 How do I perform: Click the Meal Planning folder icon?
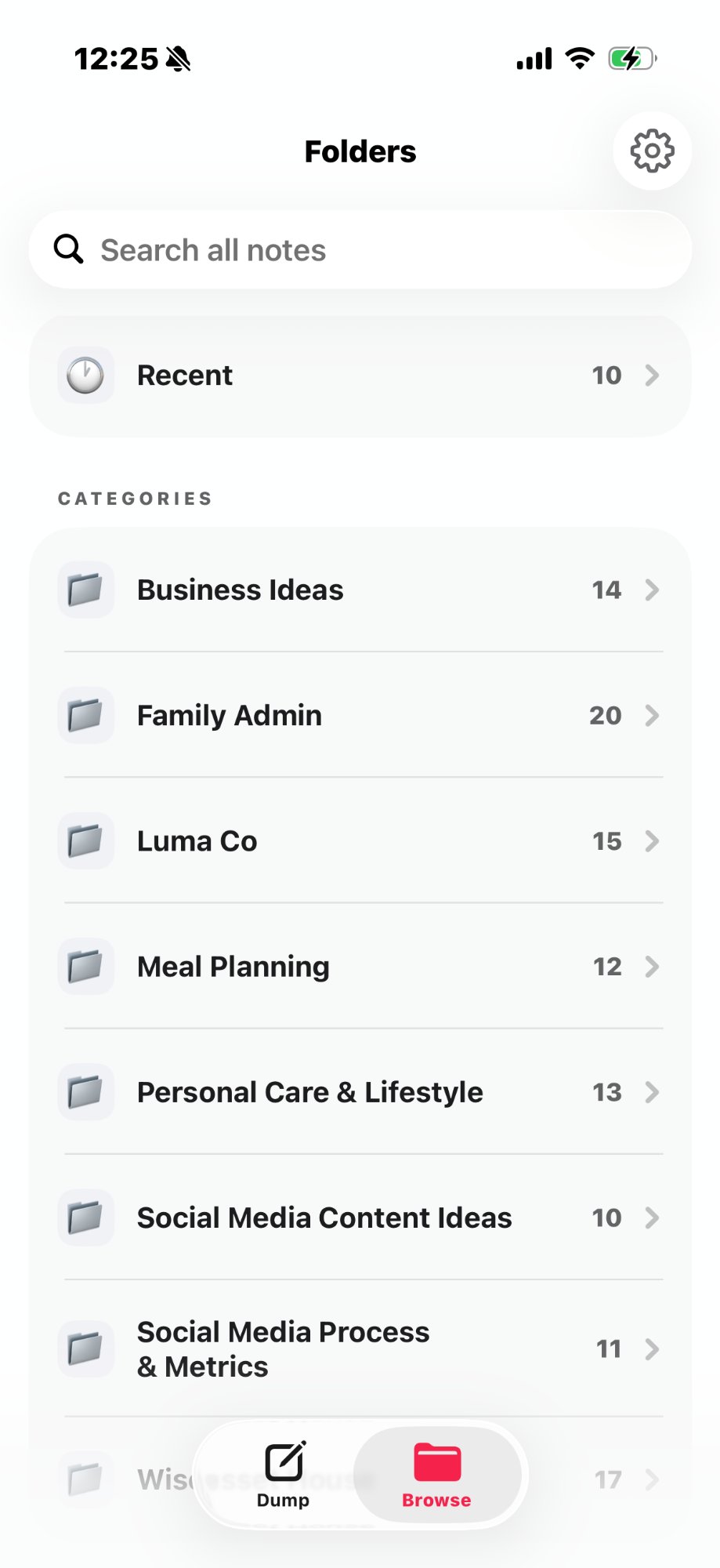85,966
